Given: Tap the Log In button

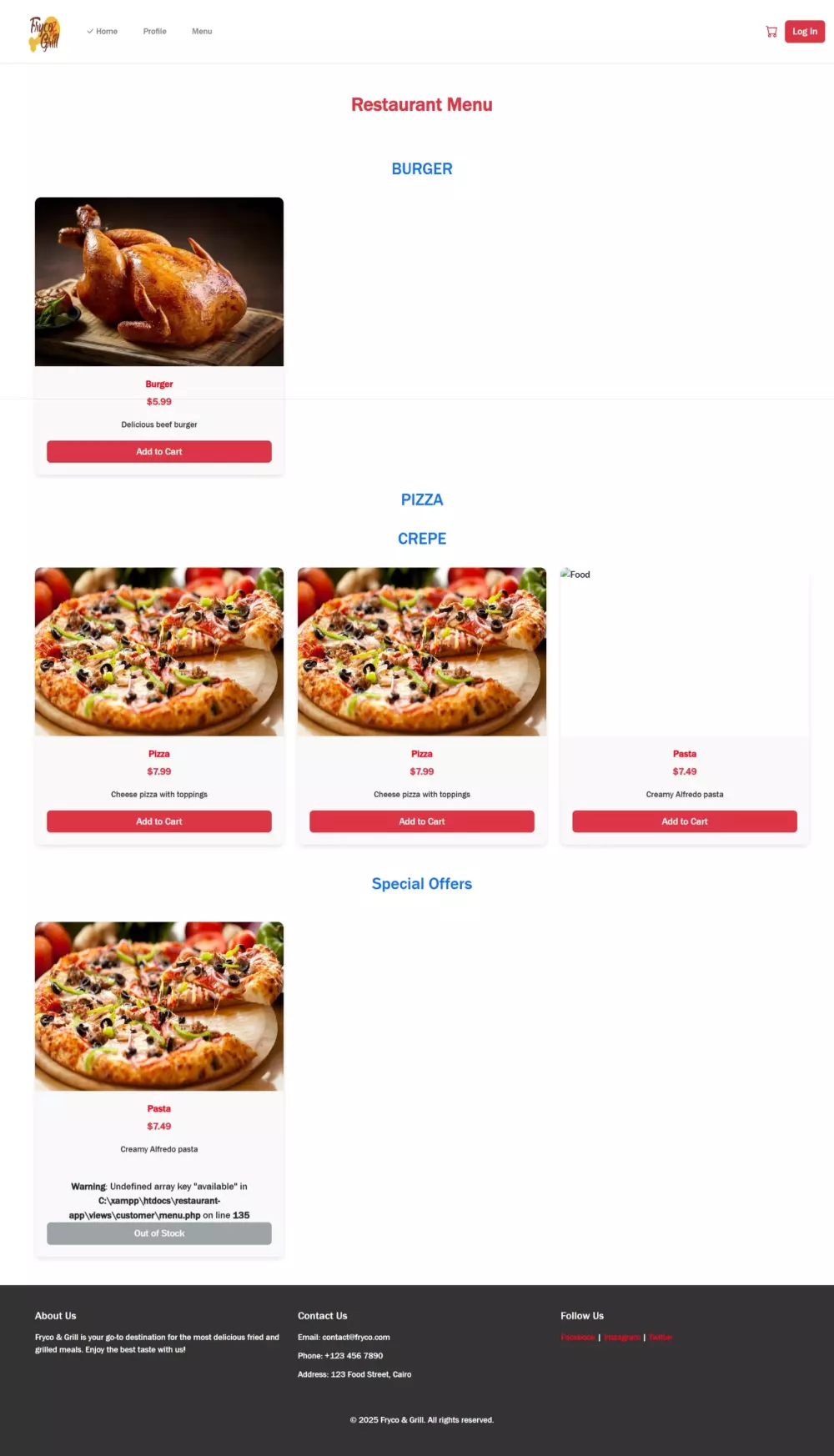Looking at the screenshot, I should pyautogui.click(x=804, y=32).
